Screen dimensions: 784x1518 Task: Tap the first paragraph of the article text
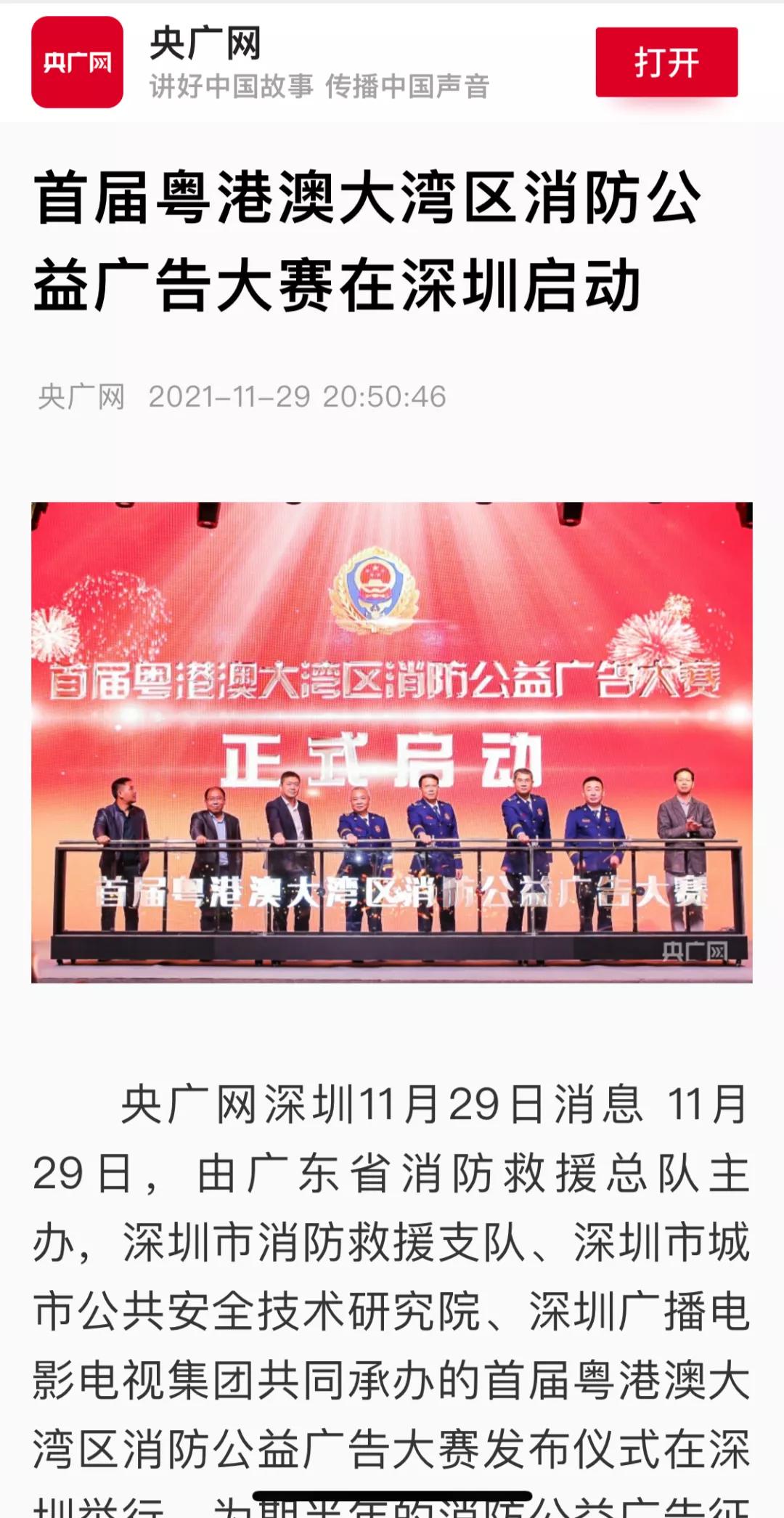(x=392, y=1235)
